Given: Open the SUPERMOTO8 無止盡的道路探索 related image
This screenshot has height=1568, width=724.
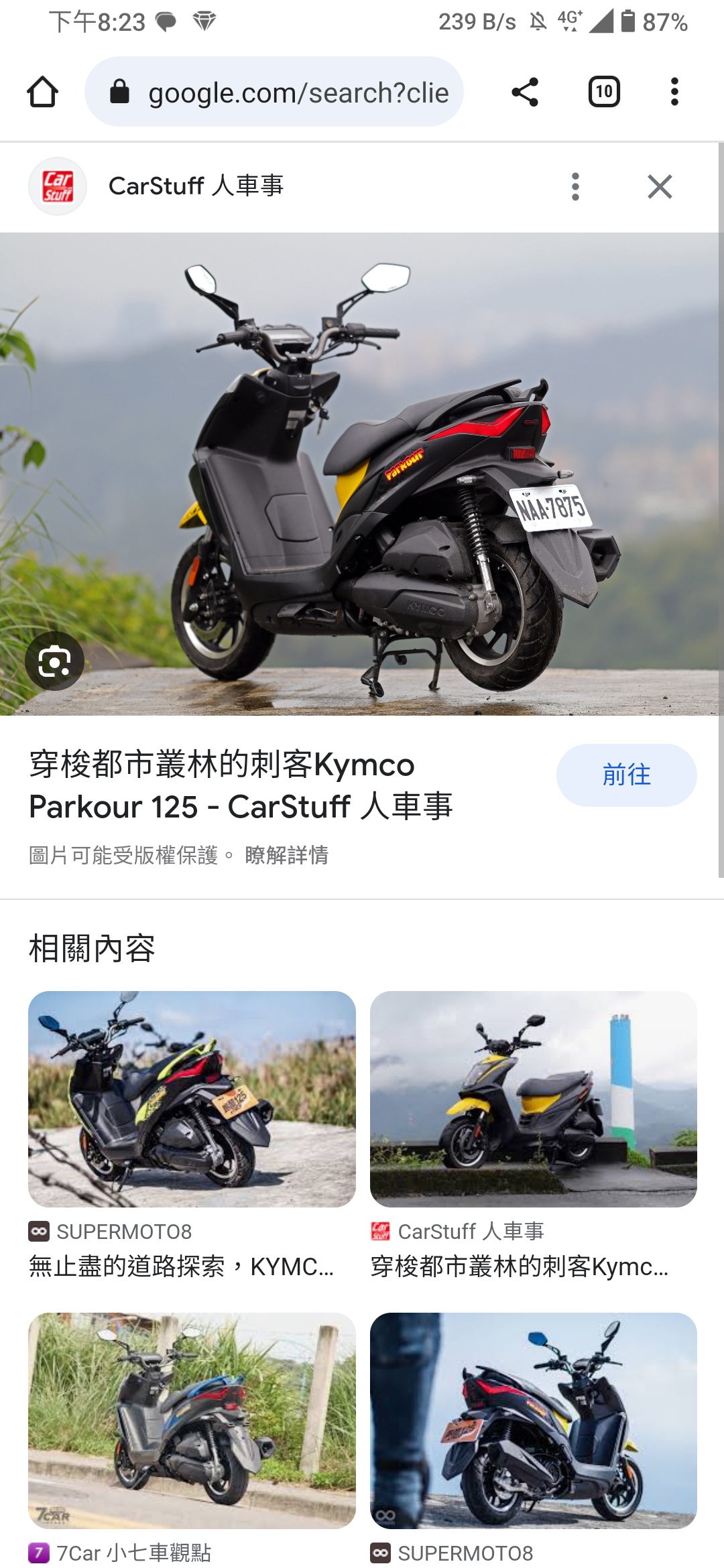Looking at the screenshot, I should tap(192, 1099).
